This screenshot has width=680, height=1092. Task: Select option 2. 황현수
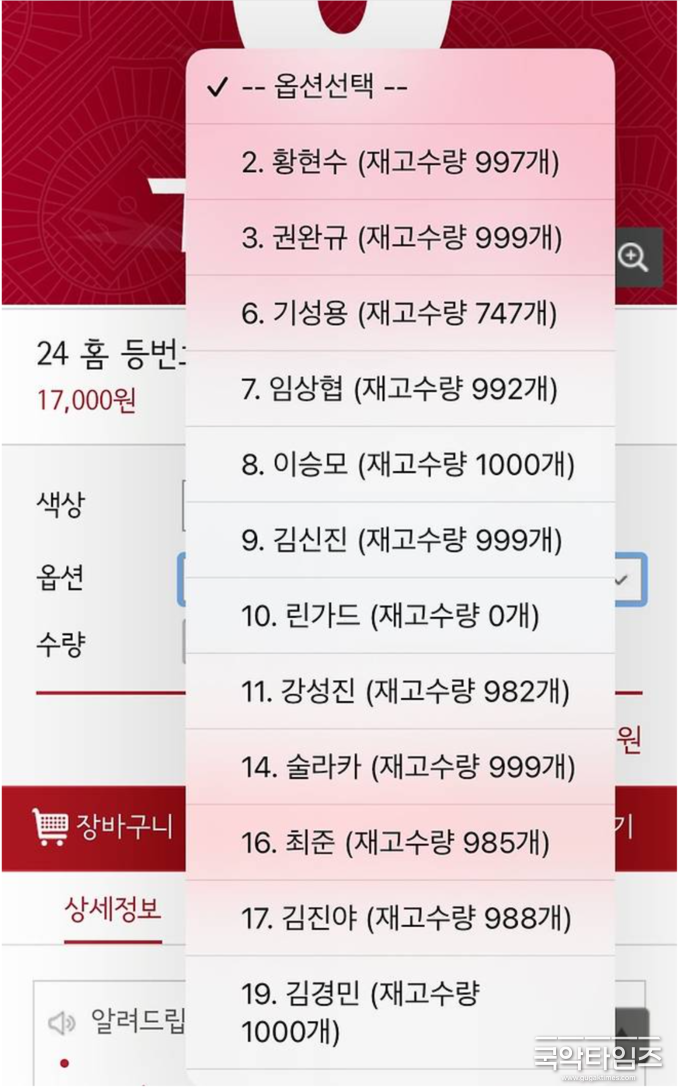[x=400, y=162]
